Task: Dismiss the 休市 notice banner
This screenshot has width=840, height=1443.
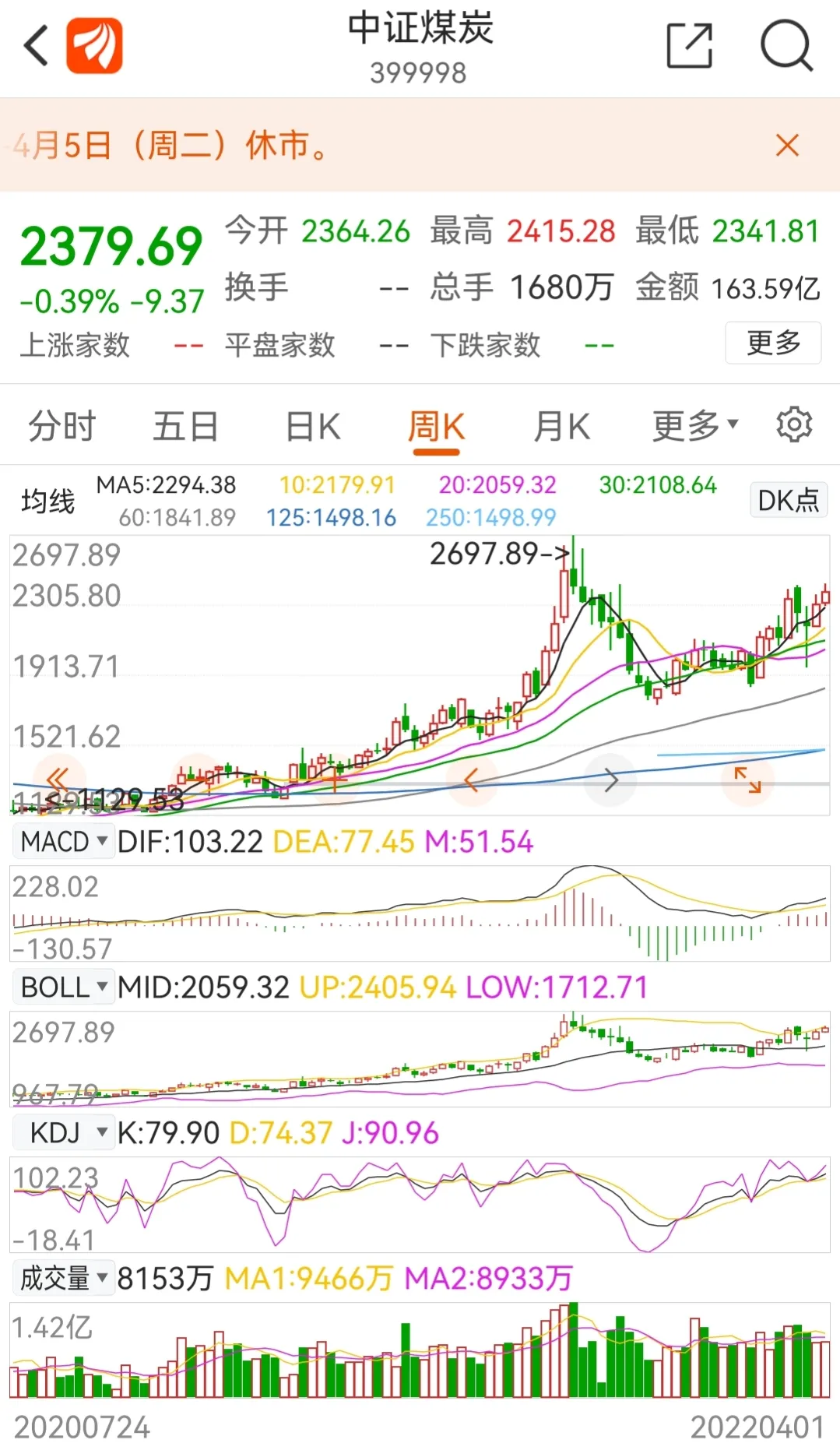Action: pos(787,145)
